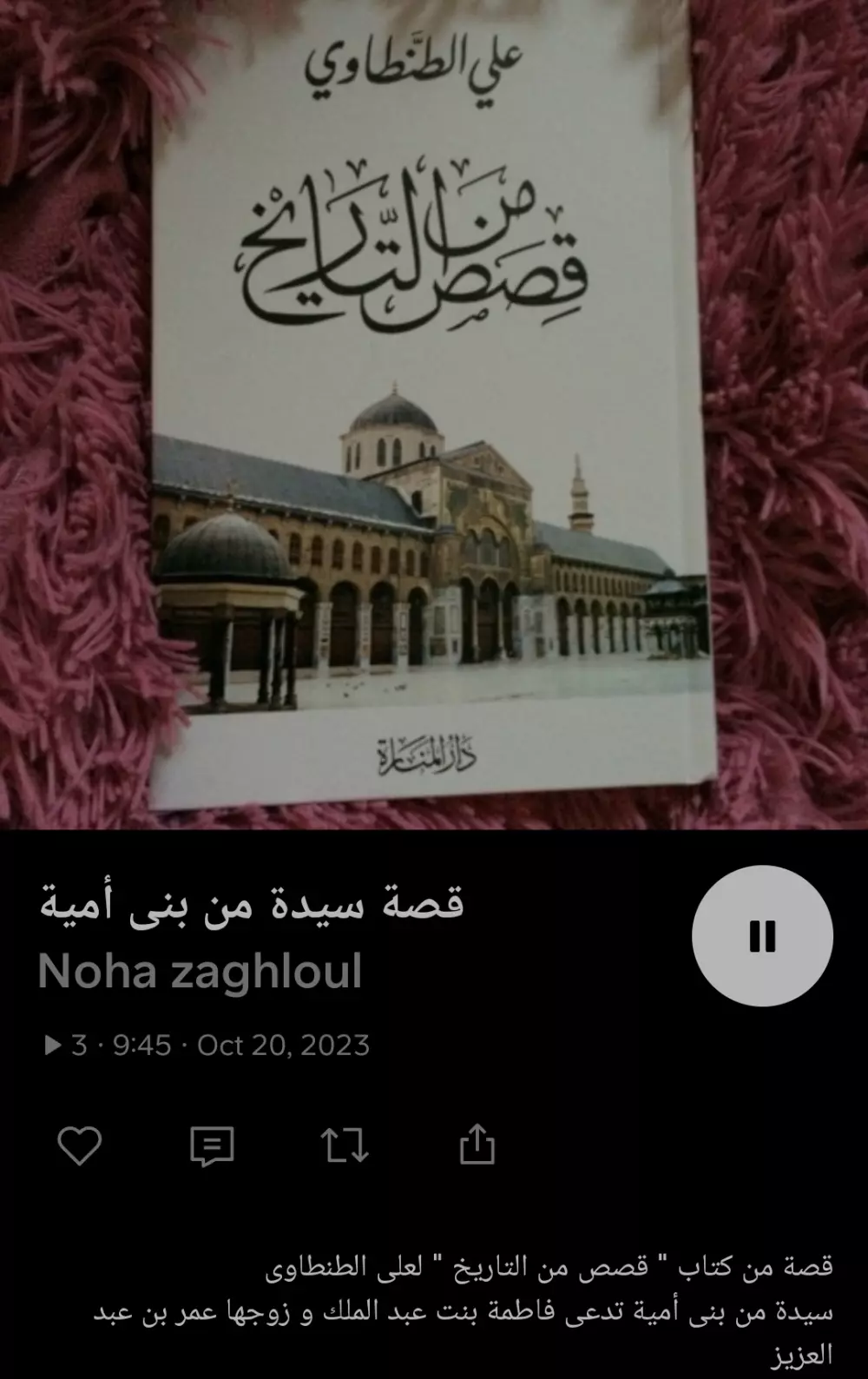This screenshot has width=868, height=1379.
Task: Repost this track
Action: pyautogui.click(x=345, y=1146)
